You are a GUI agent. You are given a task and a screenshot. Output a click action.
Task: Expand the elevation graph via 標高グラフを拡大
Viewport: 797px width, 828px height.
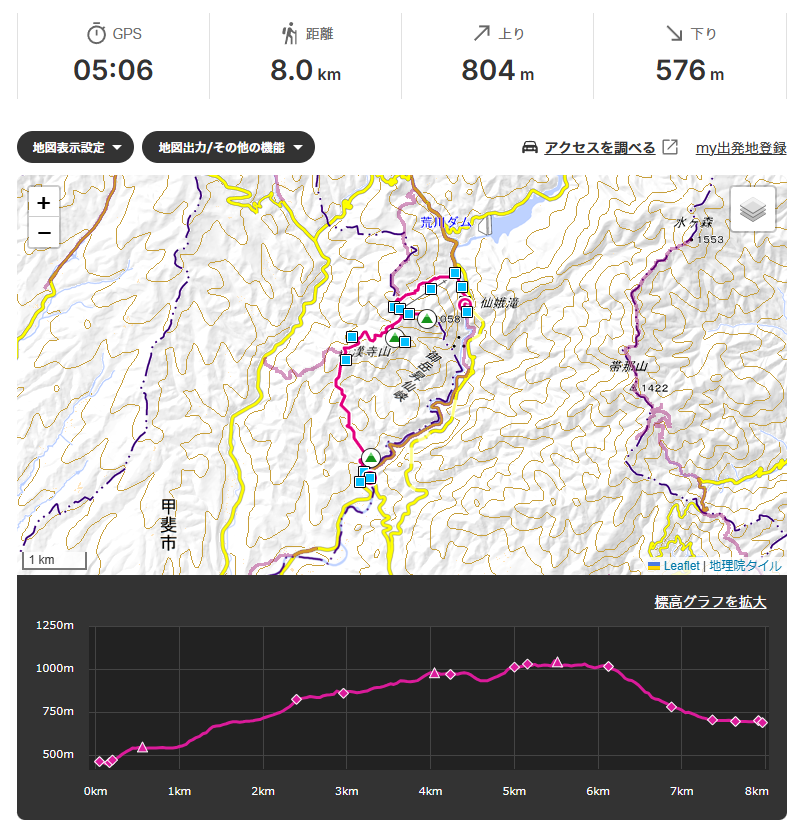pos(710,602)
